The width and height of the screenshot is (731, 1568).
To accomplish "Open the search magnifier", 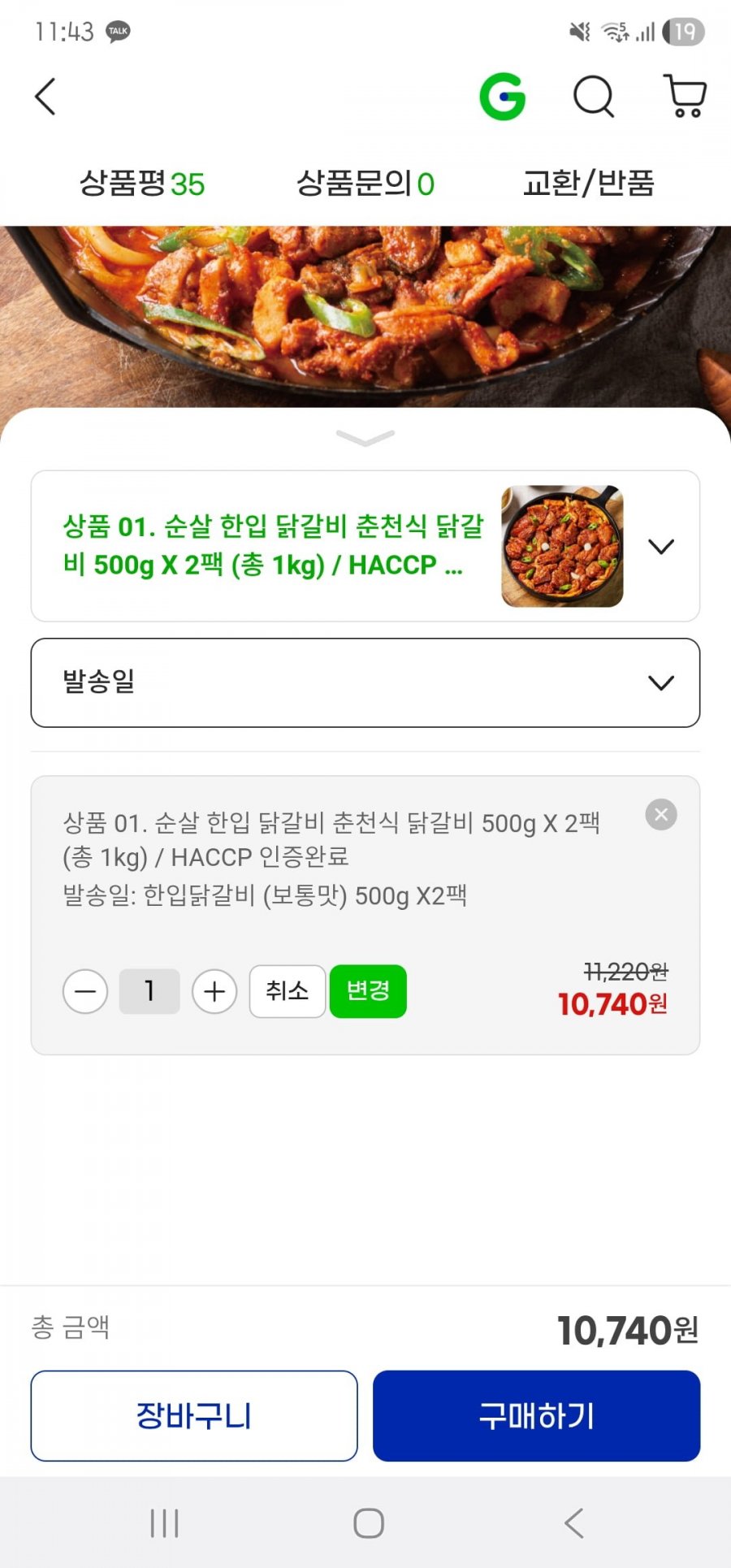I will 594,97.
